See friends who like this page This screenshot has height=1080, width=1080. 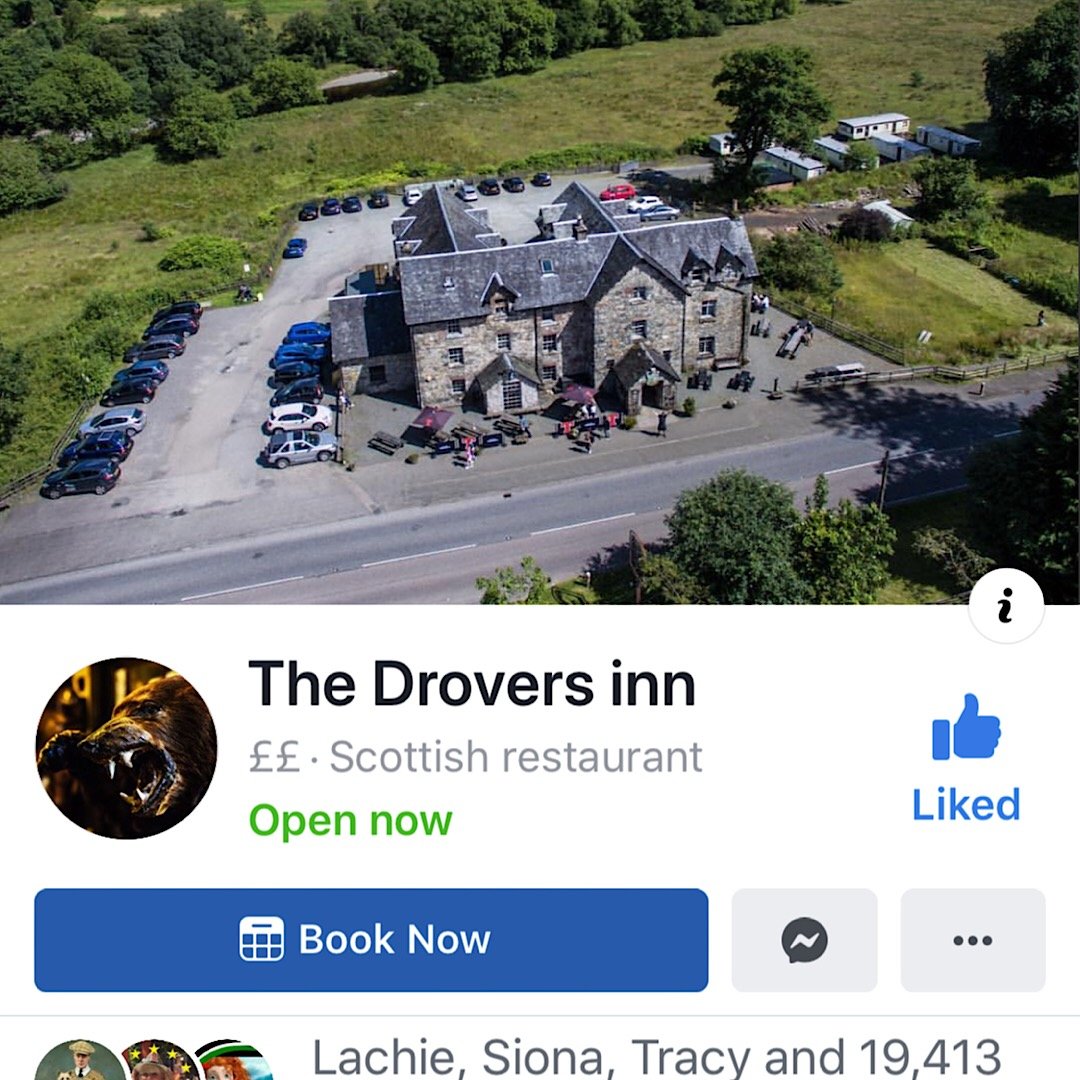pyautogui.click(x=655, y=1058)
